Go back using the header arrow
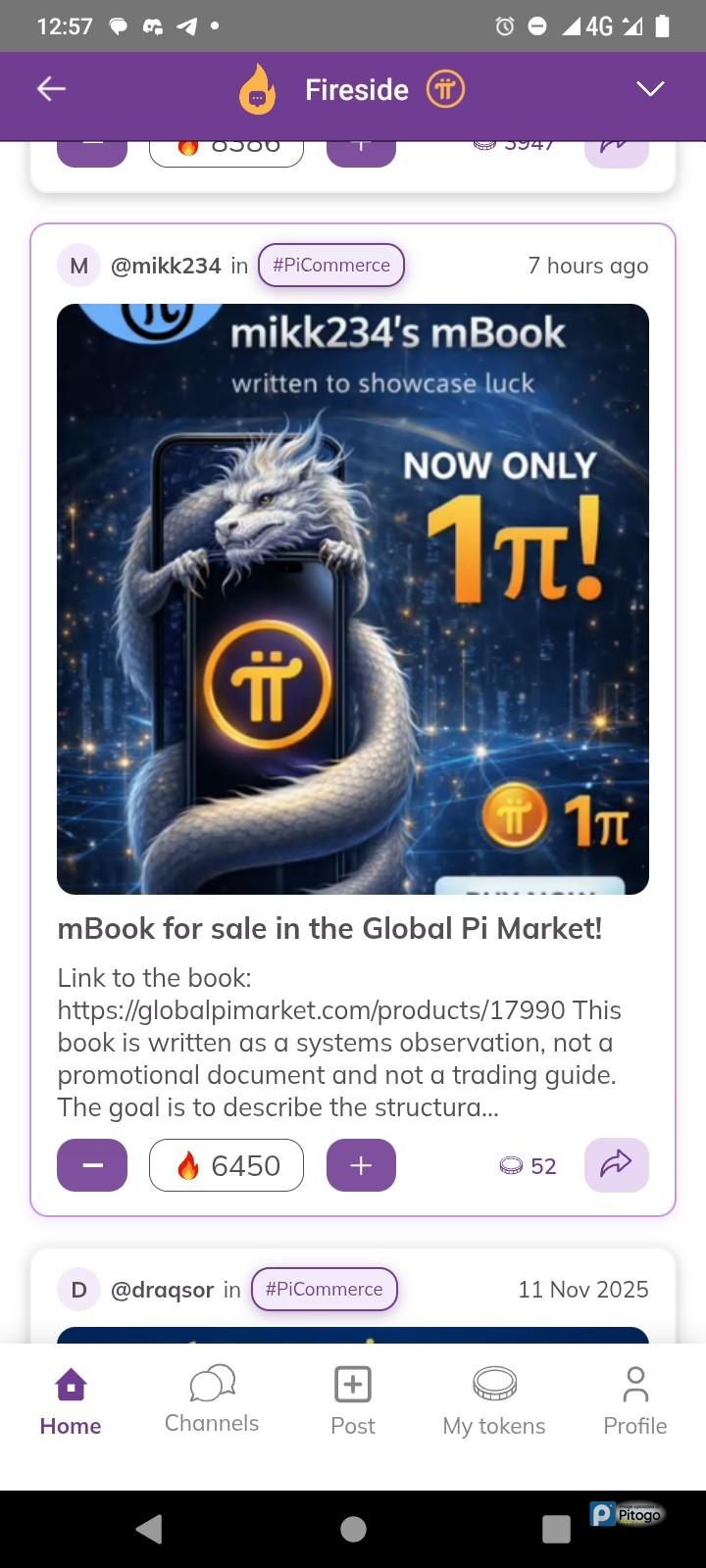Viewport: 706px width, 1568px height. click(51, 89)
